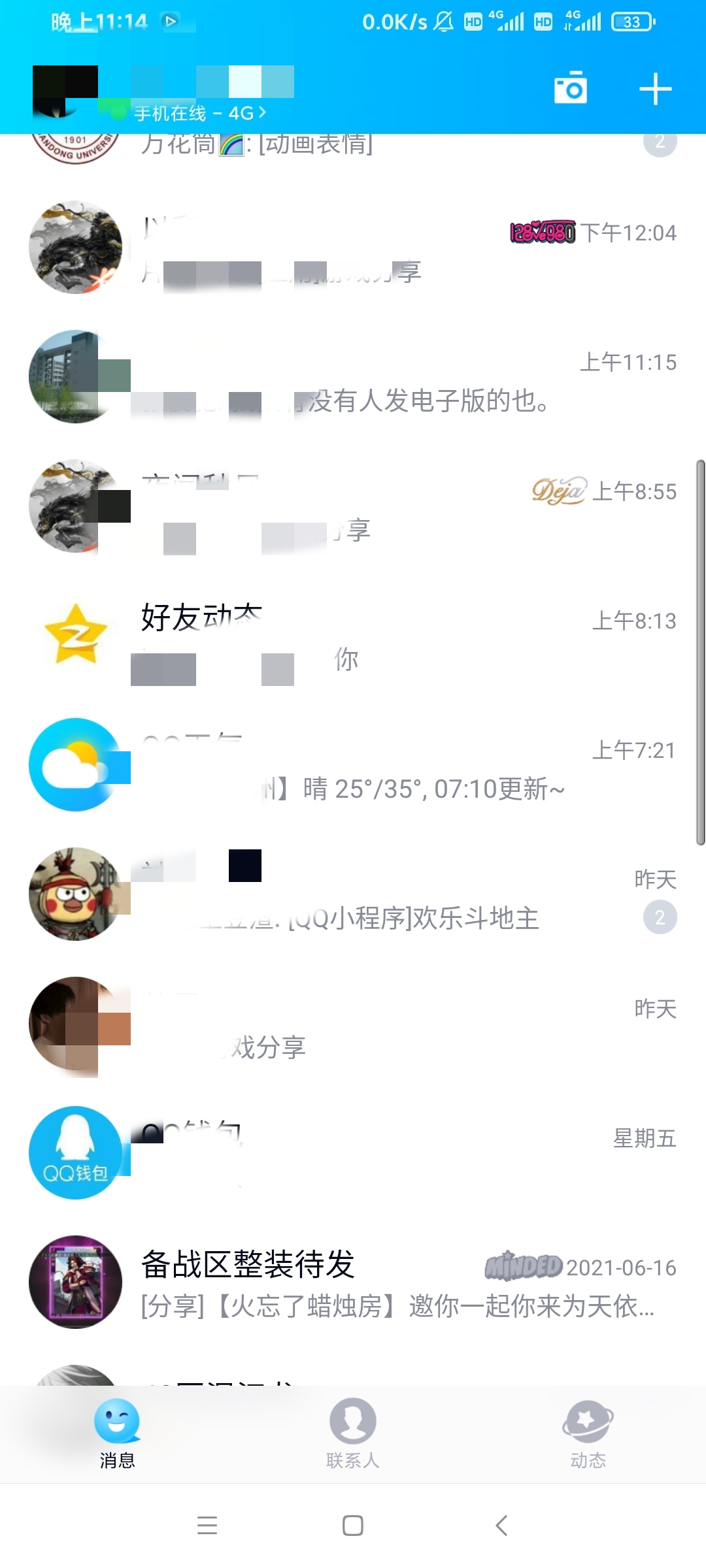Viewport: 706px width, 1568px height.
Task: Open the 手机在线 - 4G status
Action: [200, 113]
